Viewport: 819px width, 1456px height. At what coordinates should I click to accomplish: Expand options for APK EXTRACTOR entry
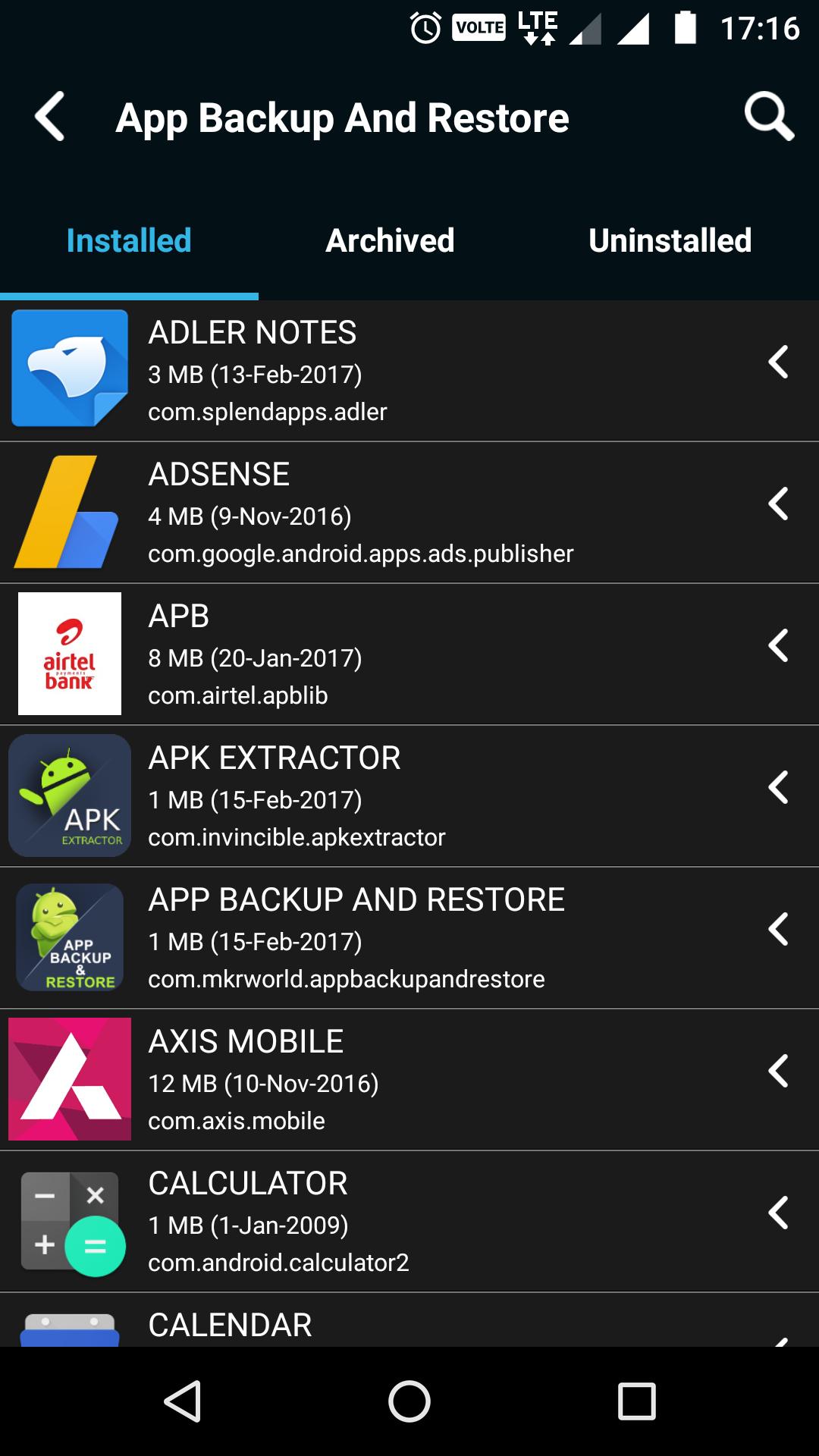pyautogui.click(x=780, y=789)
